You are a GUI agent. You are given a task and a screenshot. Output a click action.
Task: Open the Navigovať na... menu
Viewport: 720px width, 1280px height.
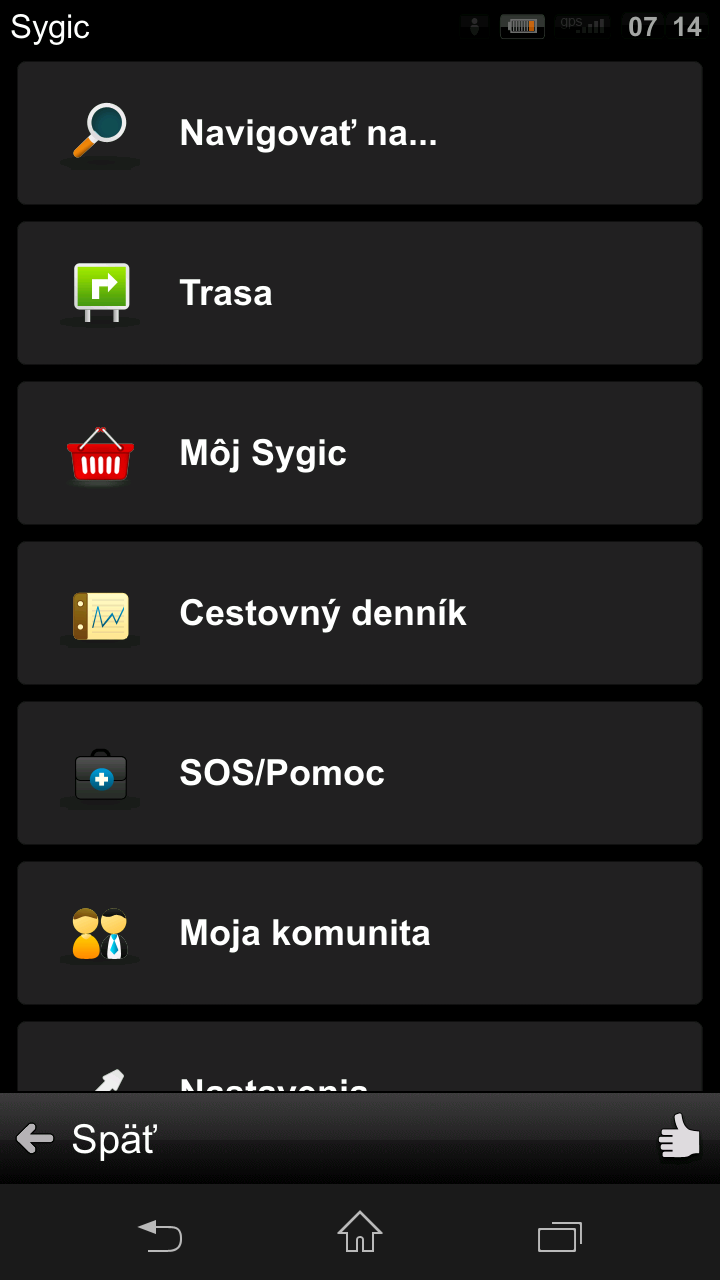pyautogui.click(x=360, y=133)
